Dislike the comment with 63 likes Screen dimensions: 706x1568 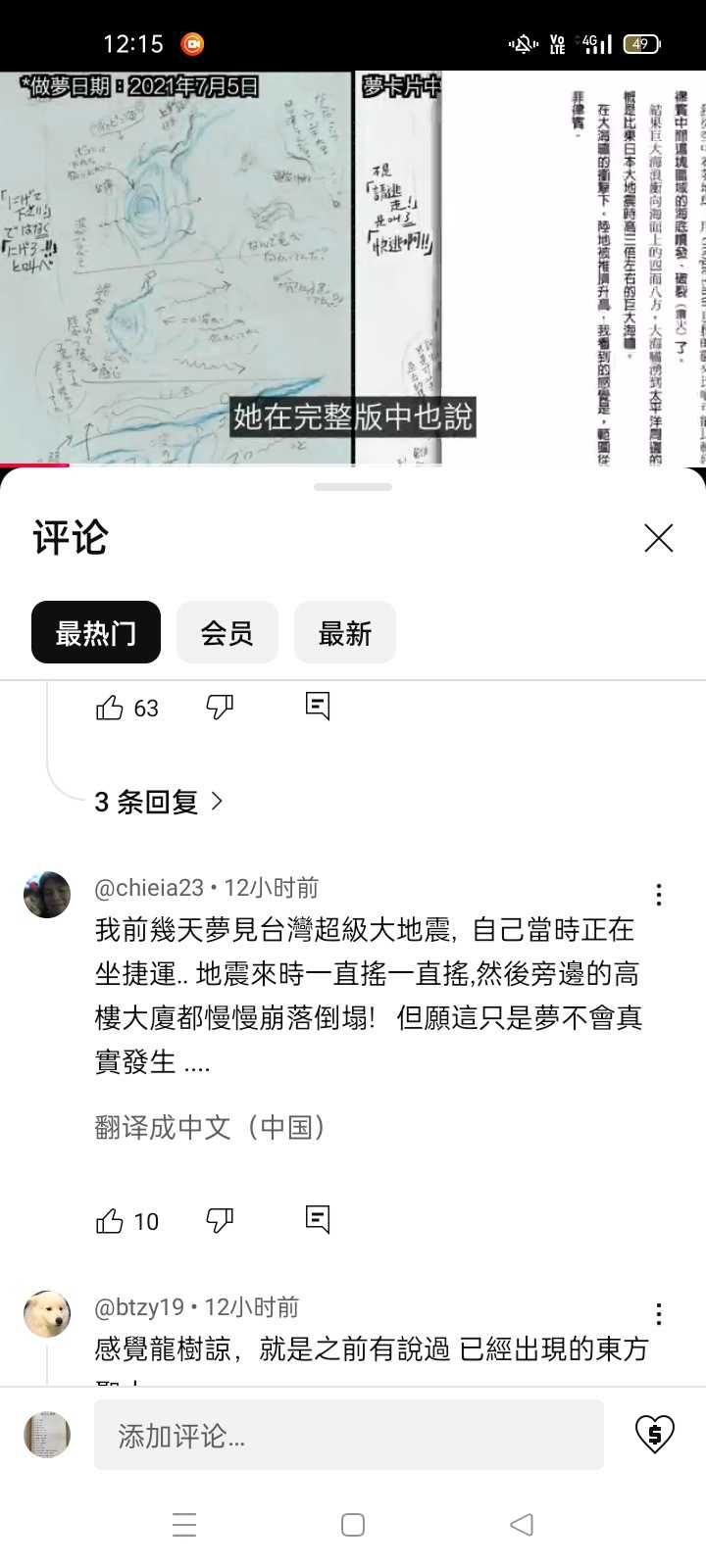pos(220,708)
